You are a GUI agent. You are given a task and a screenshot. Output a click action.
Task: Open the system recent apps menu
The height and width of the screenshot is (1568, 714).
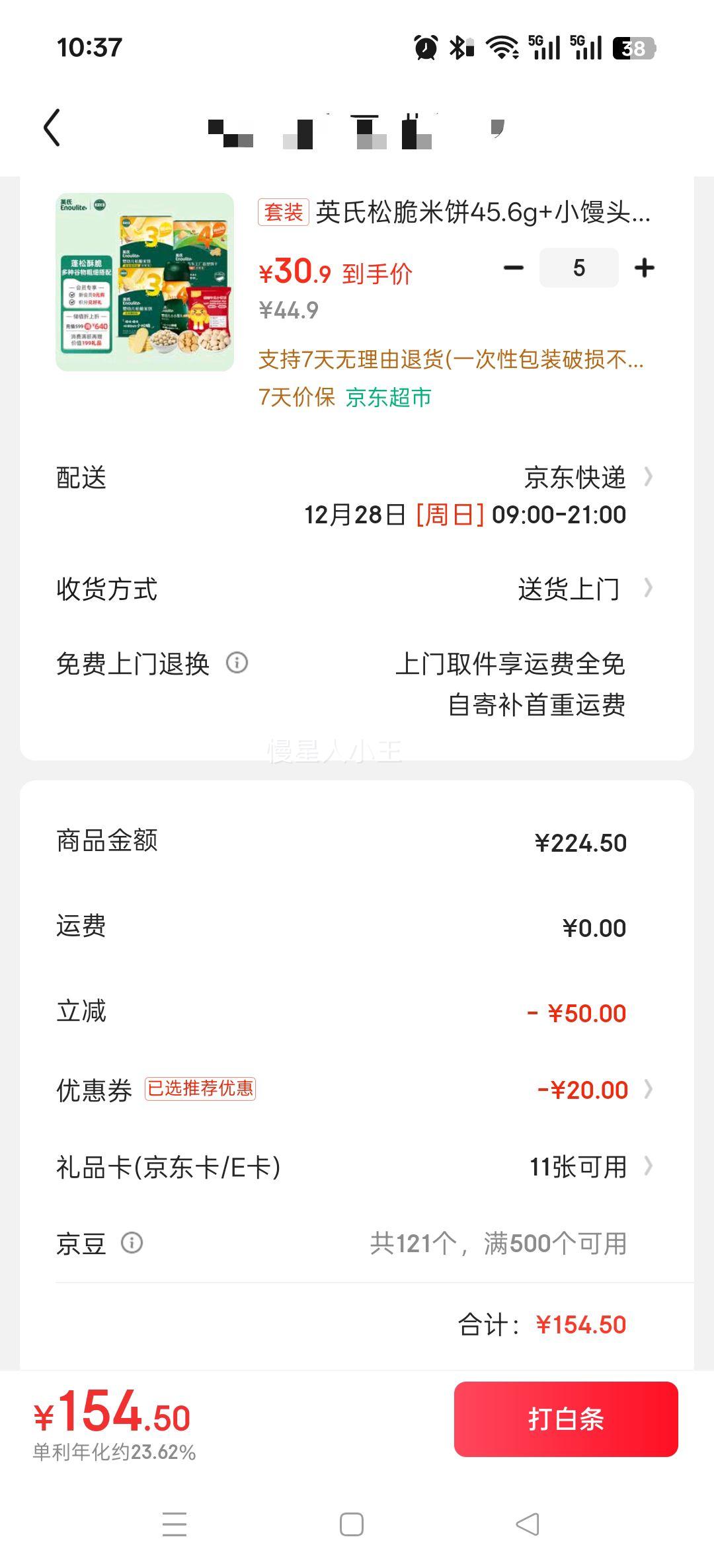coord(175,1524)
